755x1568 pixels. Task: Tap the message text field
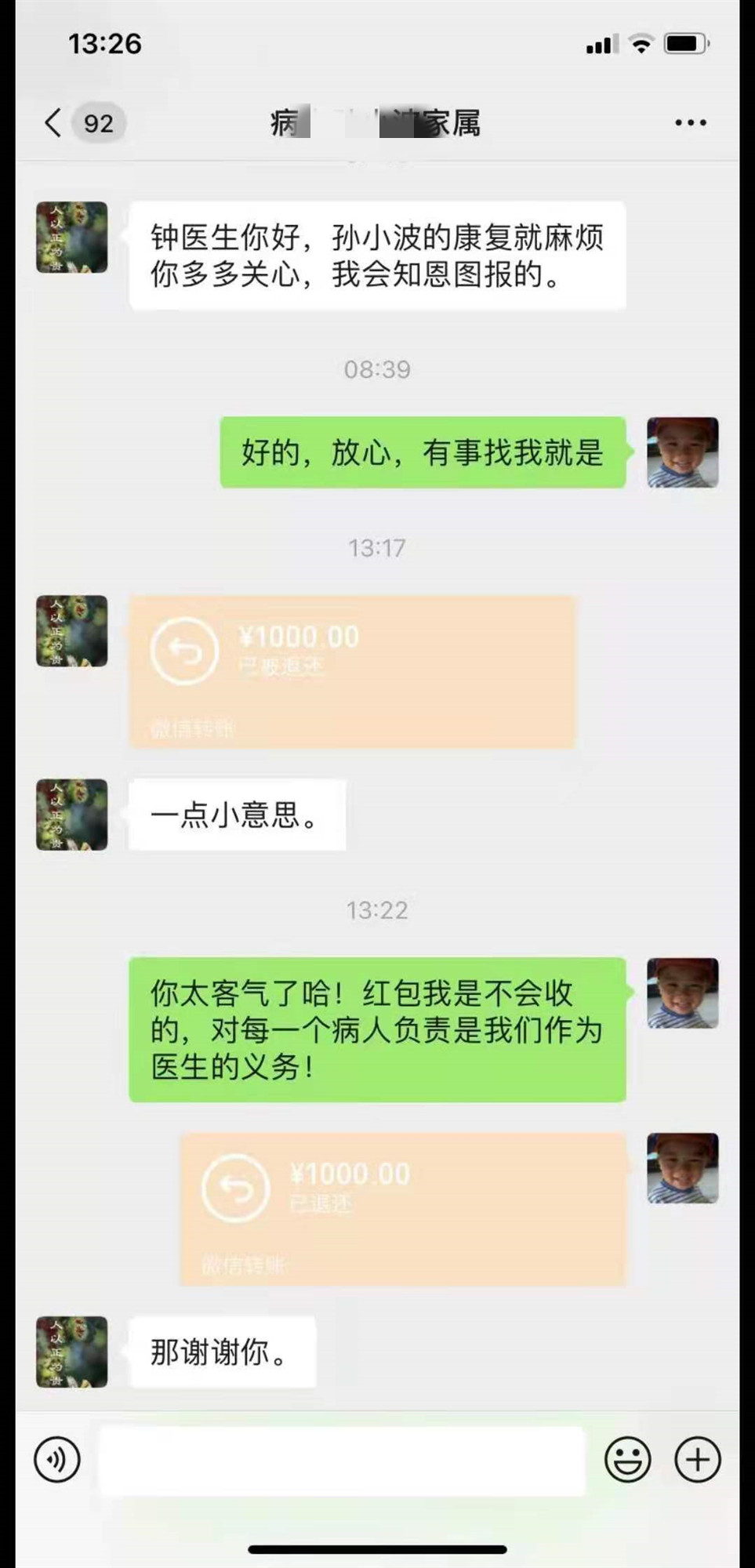pyautogui.click(x=341, y=1460)
